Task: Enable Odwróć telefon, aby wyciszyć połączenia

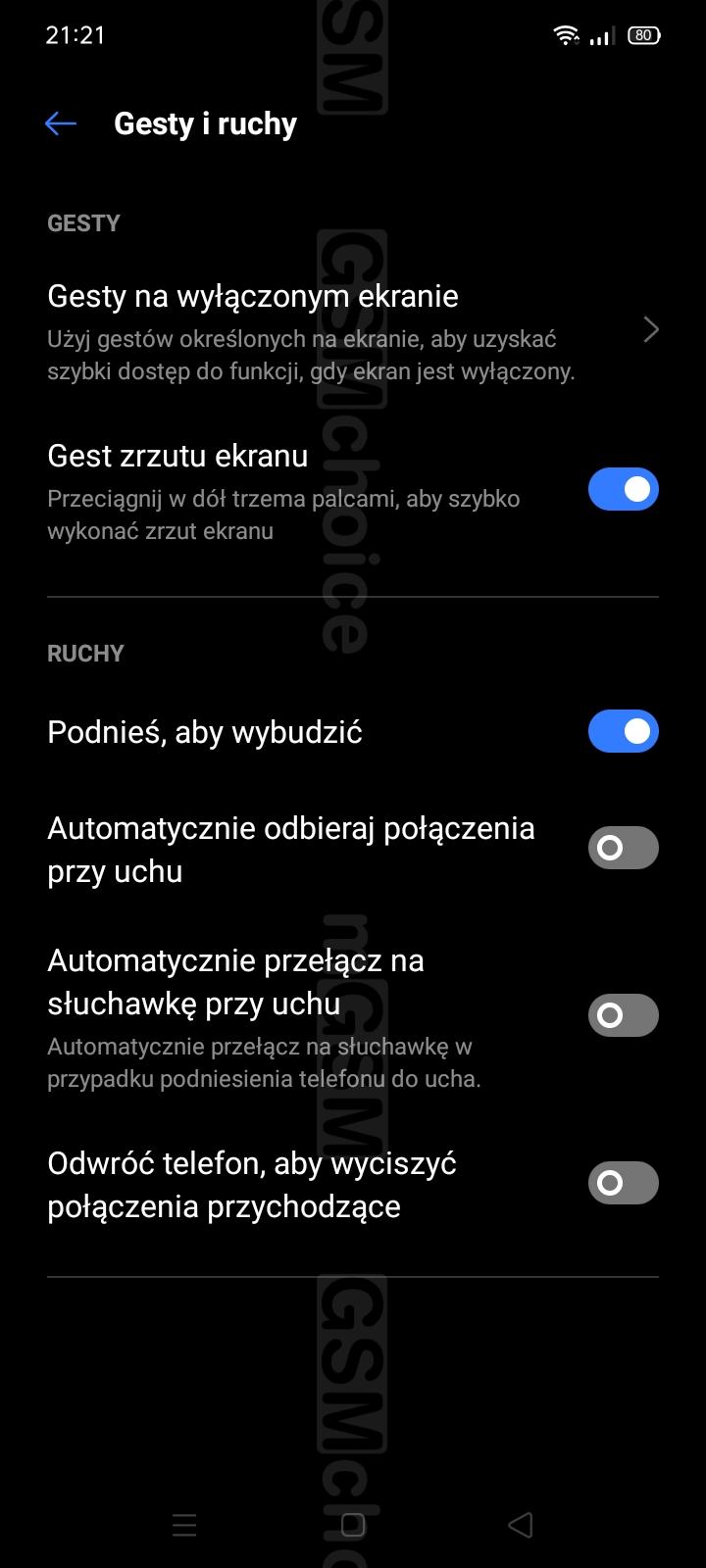Action: click(623, 1183)
